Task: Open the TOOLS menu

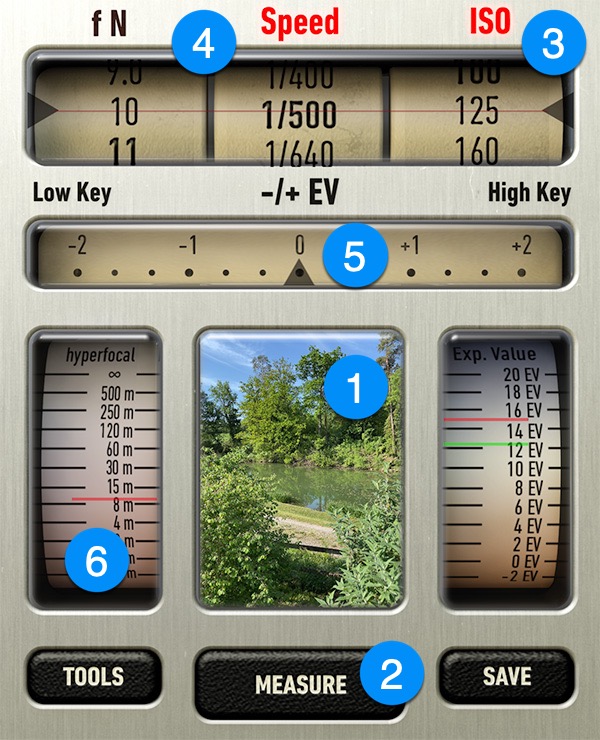Action: (x=93, y=677)
